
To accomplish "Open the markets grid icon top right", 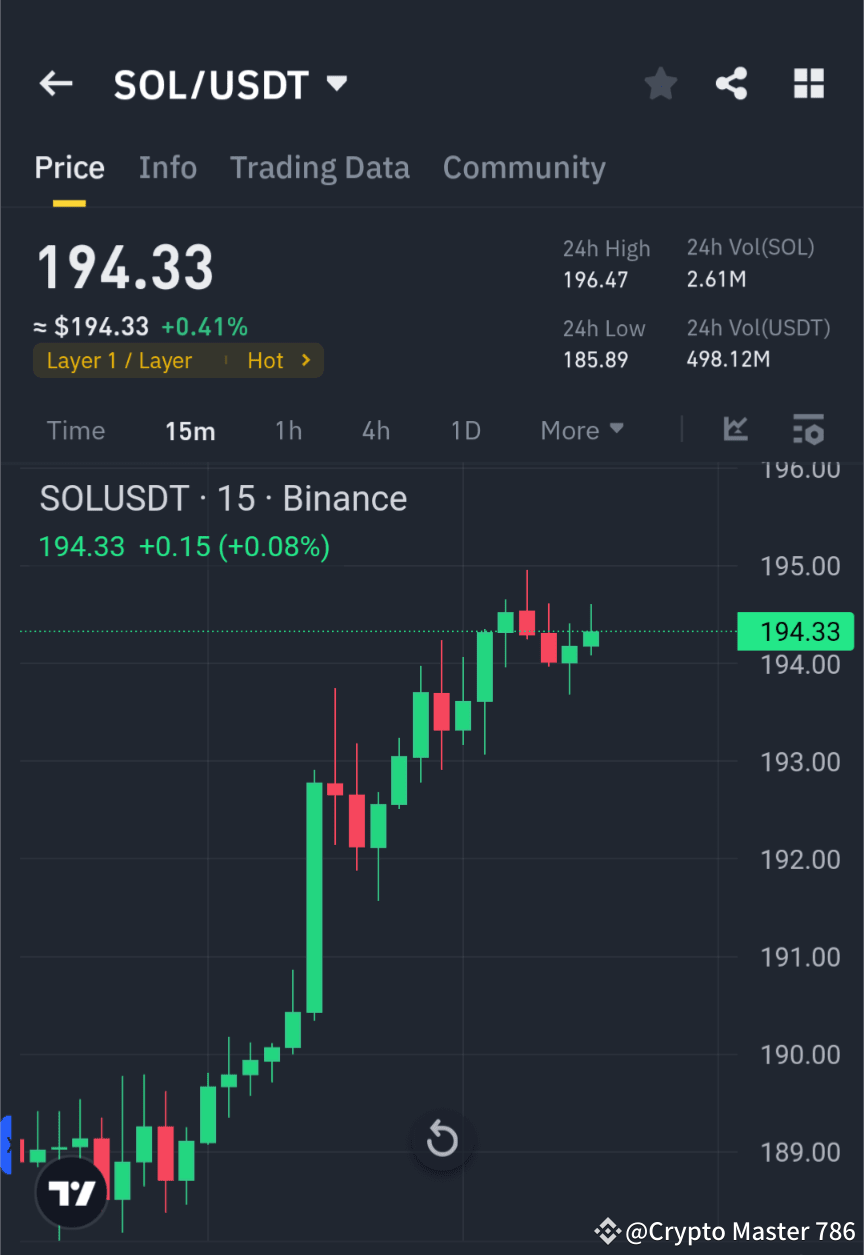I will pos(808,84).
